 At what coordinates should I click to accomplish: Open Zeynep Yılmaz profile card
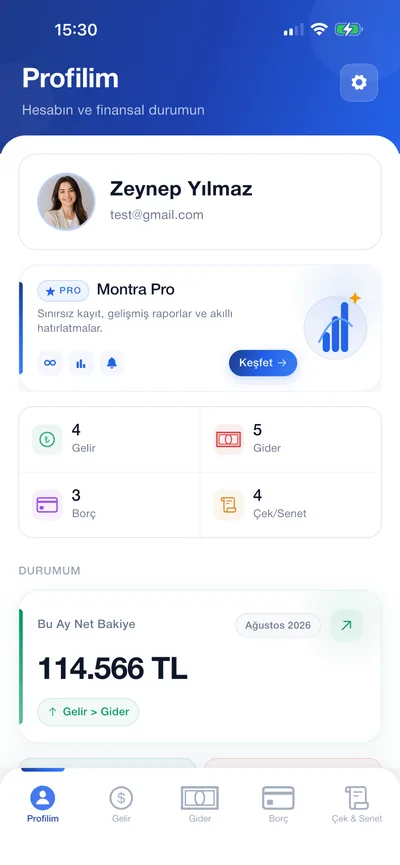click(200, 202)
